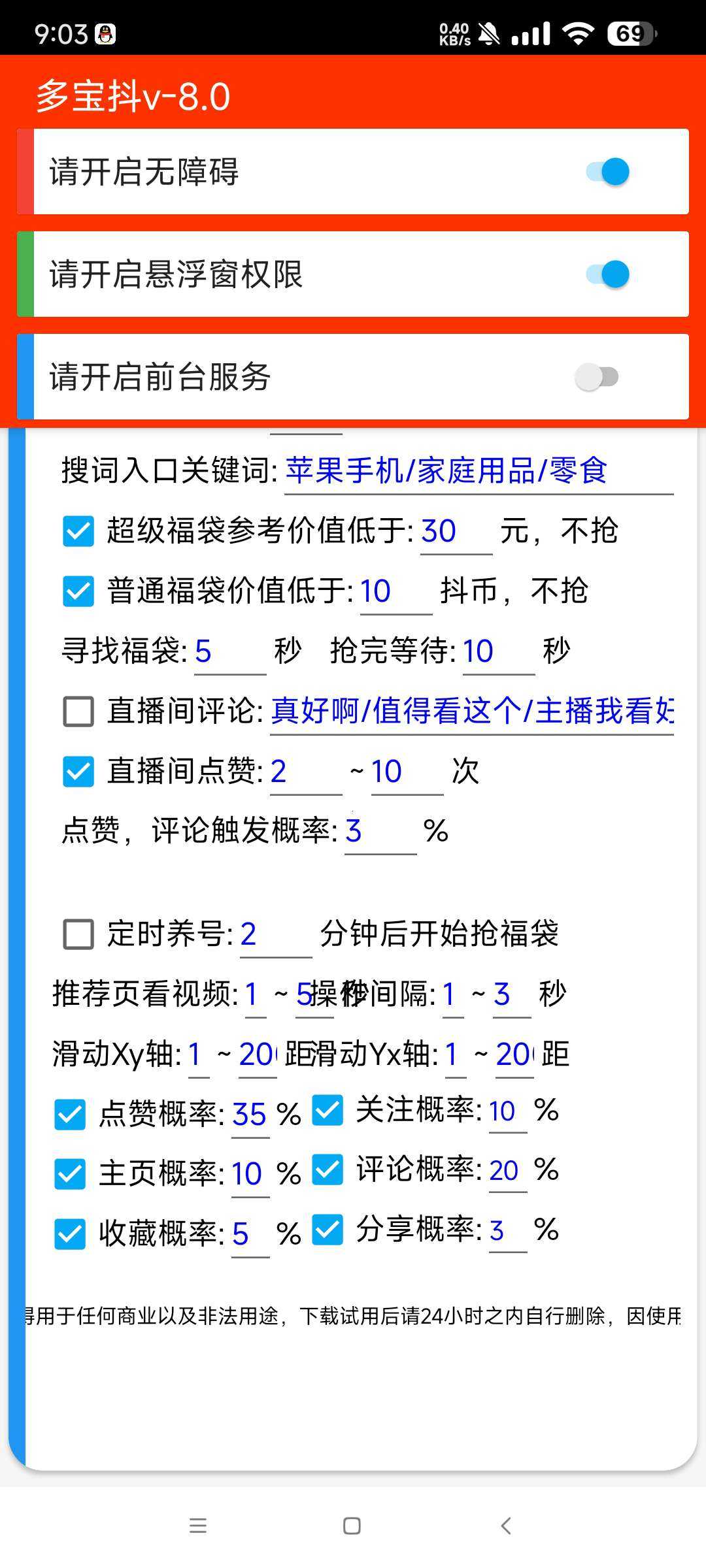Edit the 搜词入口关键词 keyword field
Screen dimensions: 706x1568
(479, 472)
